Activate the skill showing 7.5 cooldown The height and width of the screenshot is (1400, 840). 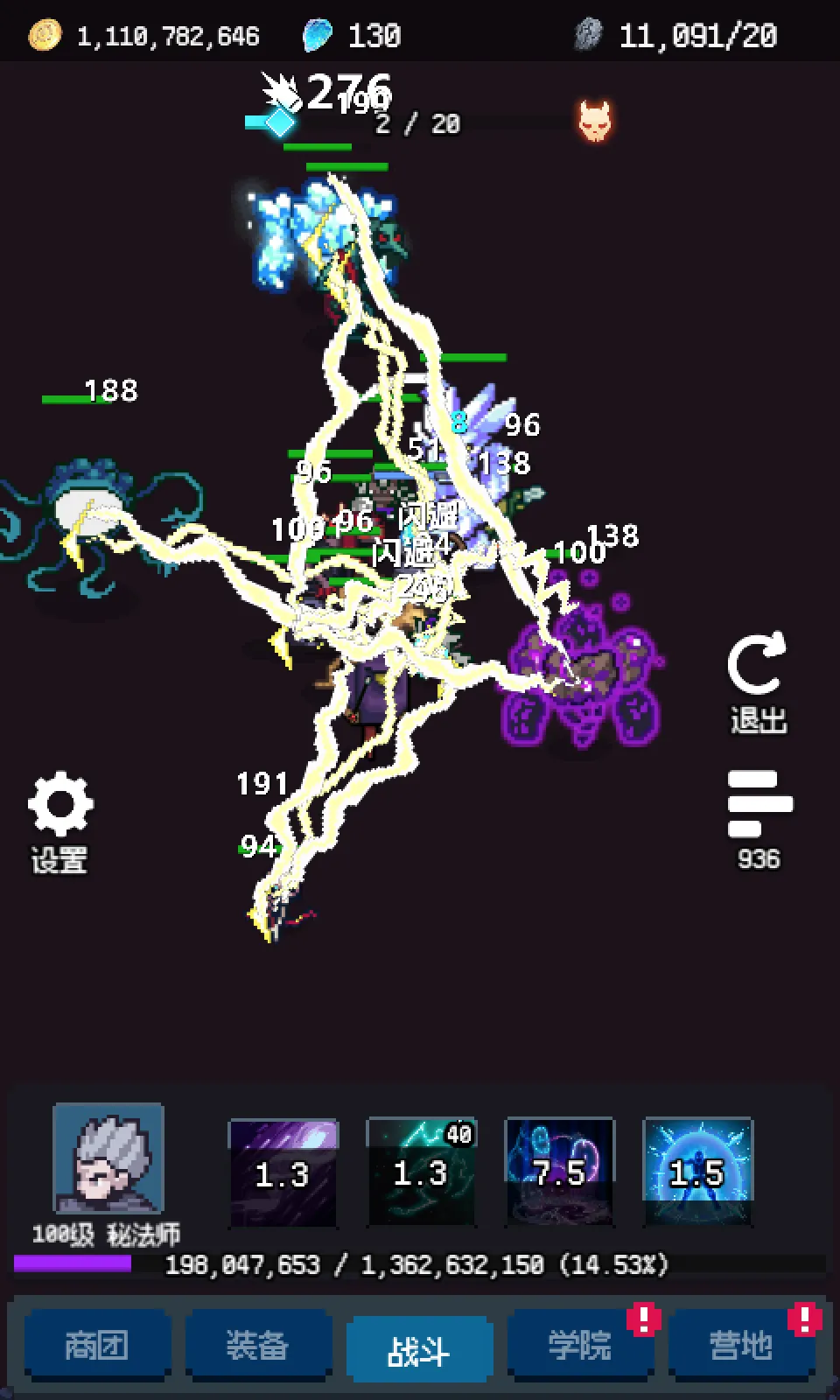tap(559, 1172)
